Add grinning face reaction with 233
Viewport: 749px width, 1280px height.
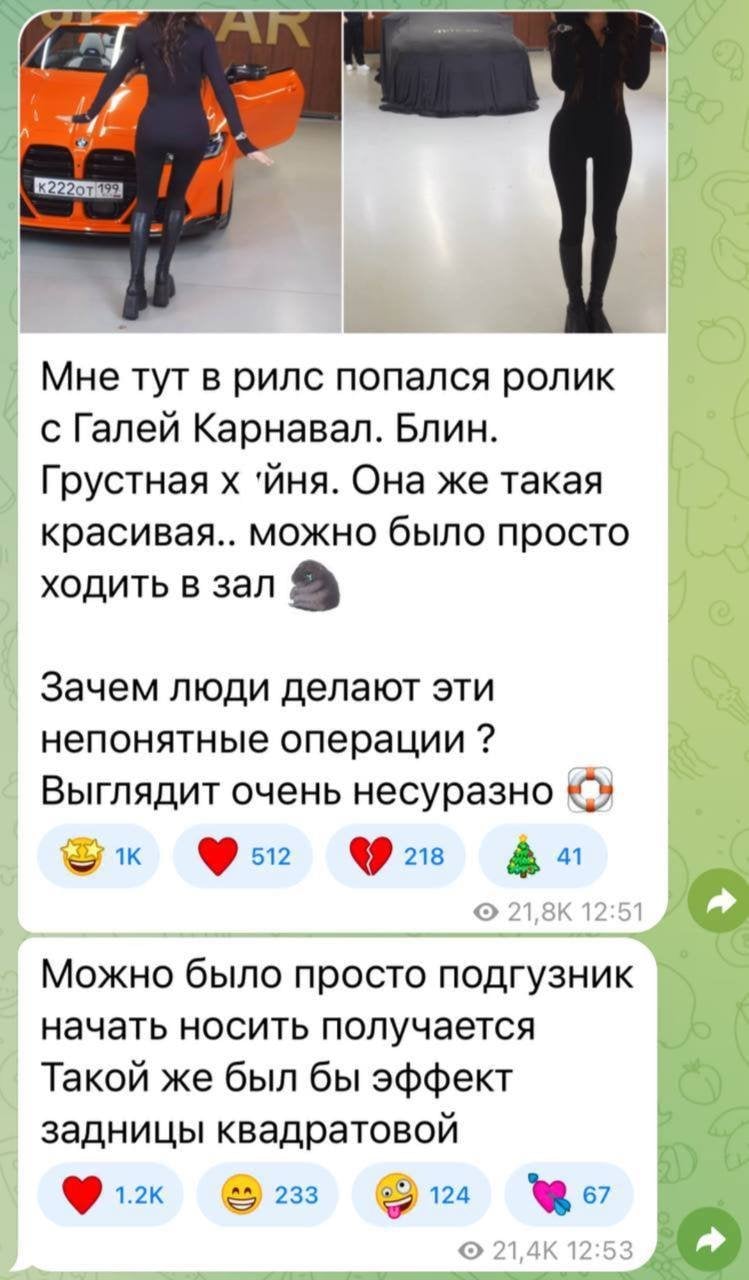(x=269, y=1195)
